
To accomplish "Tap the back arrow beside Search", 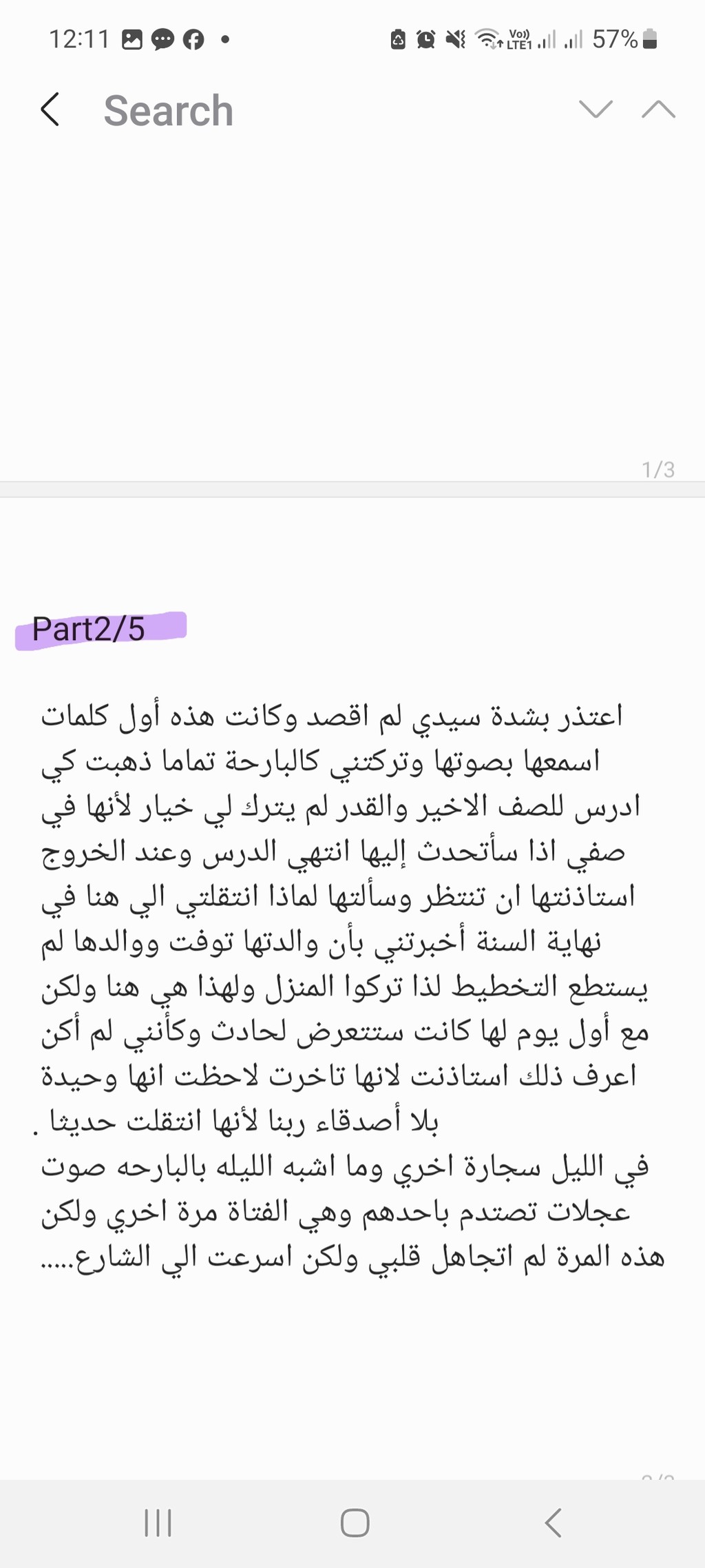I will pyautogui.click(x=50, y=110).
